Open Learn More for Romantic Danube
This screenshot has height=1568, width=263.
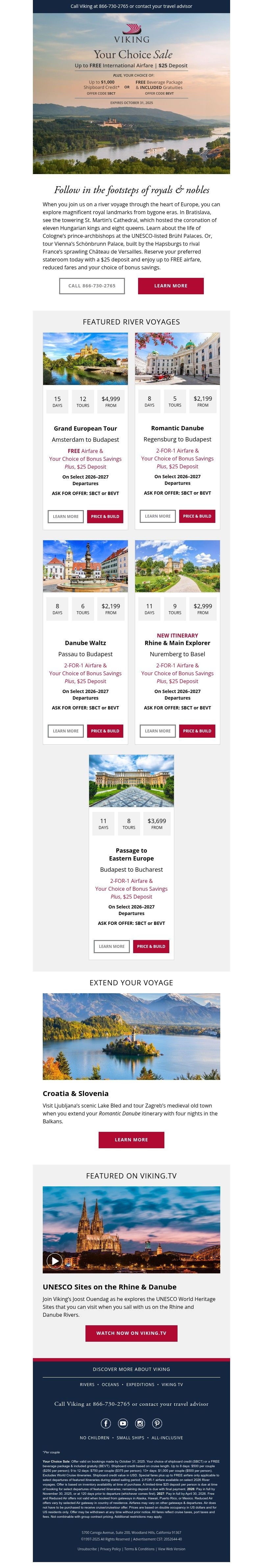click(158, 516)
